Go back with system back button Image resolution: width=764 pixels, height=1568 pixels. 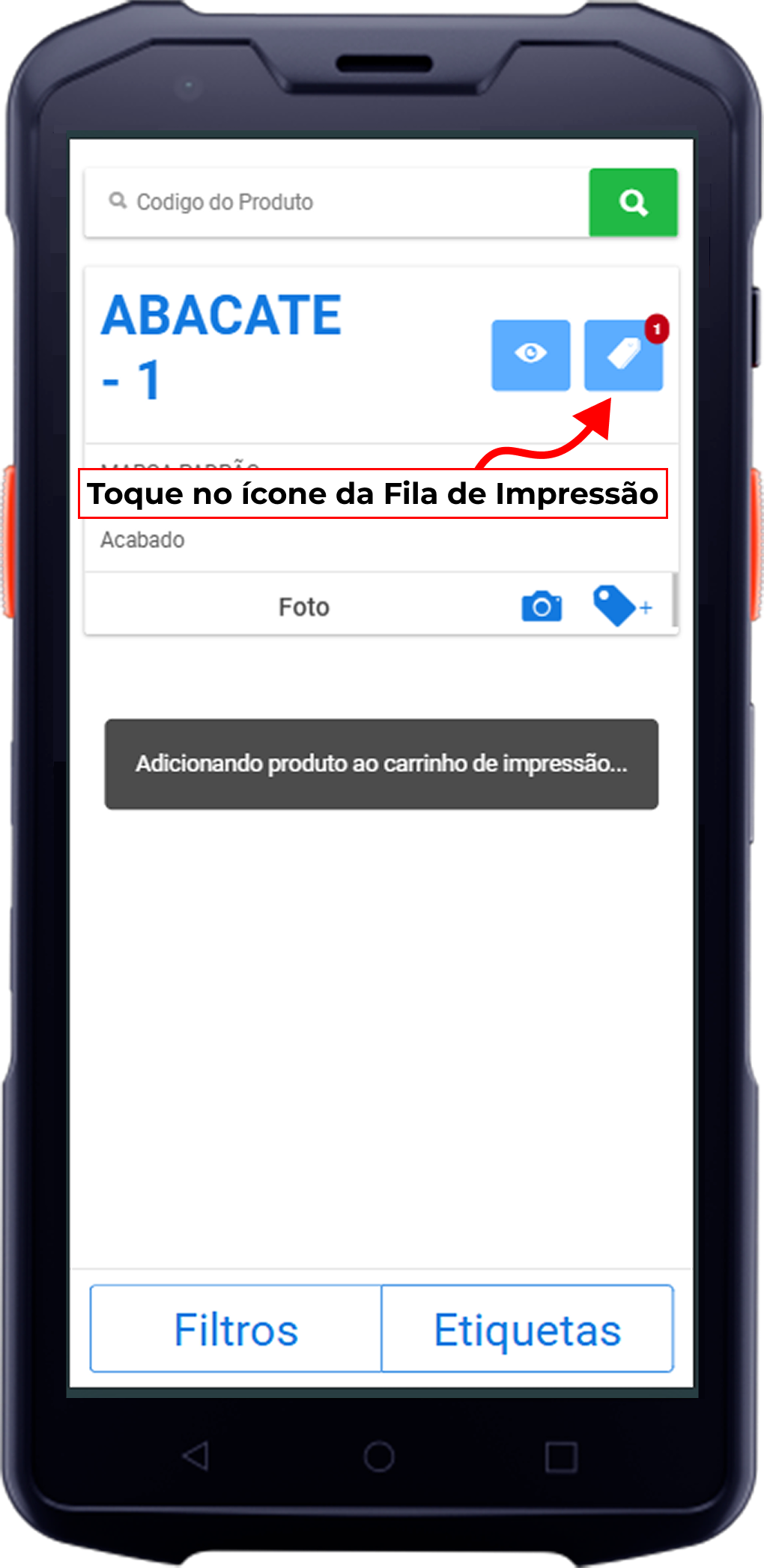(196, 1456)
